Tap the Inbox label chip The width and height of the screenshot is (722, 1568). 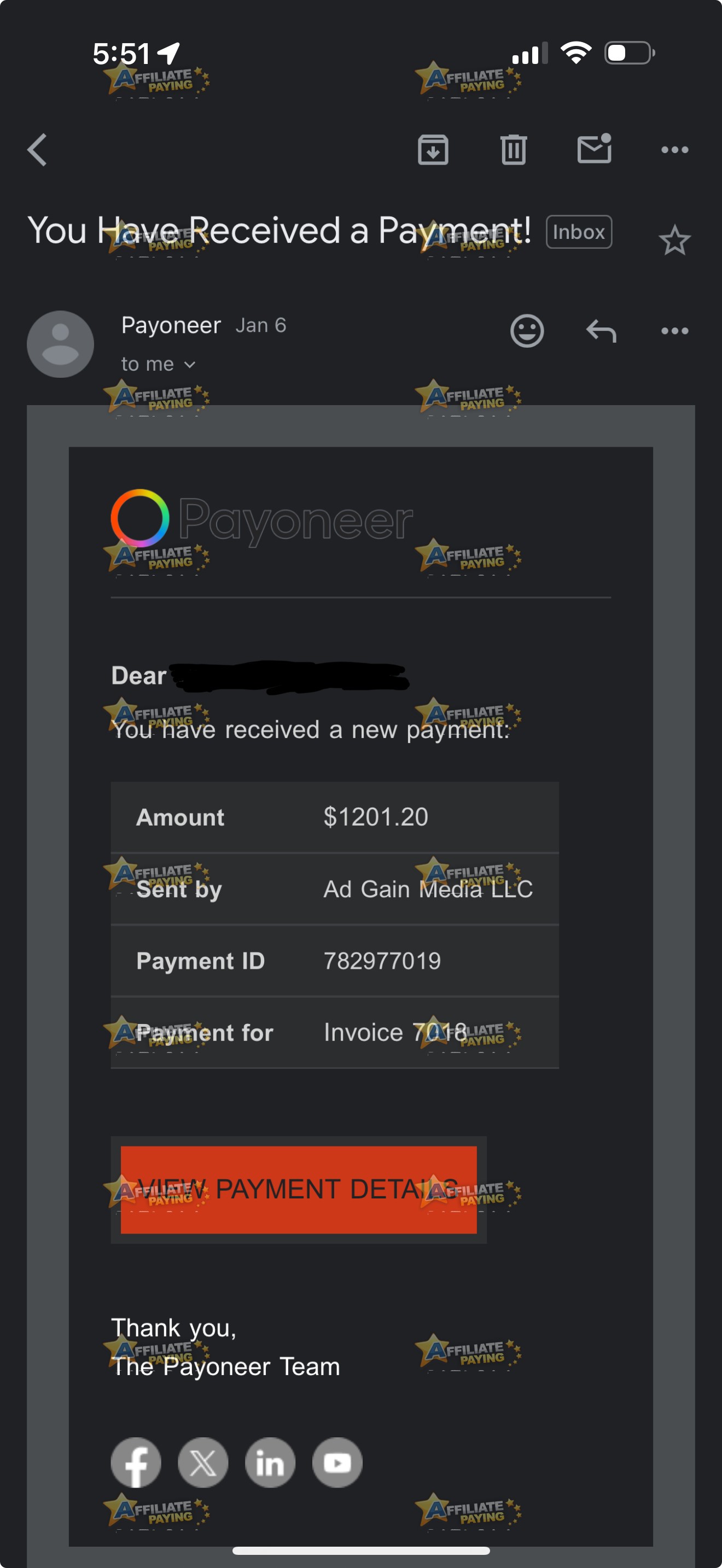579,232
